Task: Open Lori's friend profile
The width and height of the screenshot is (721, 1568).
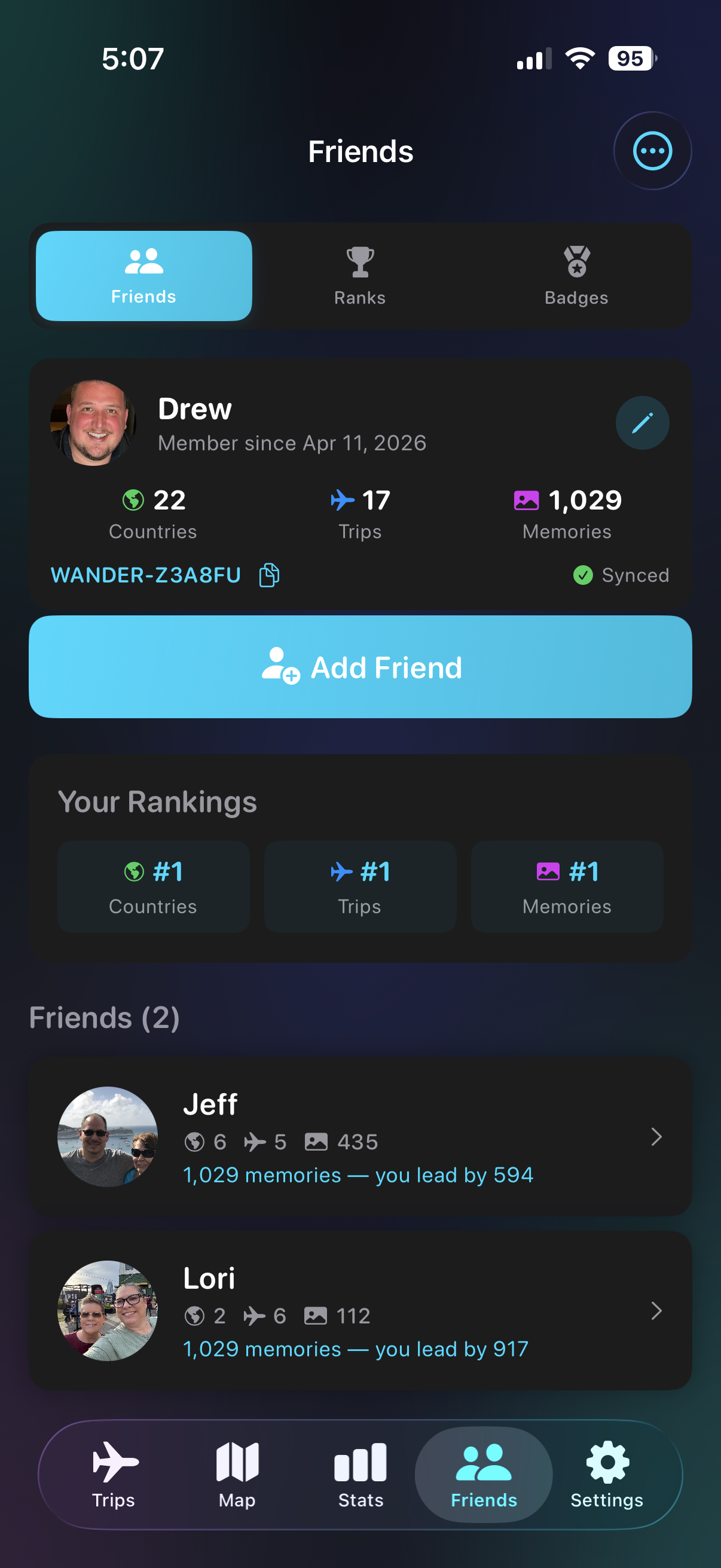Action: (x=360, y=1310)
